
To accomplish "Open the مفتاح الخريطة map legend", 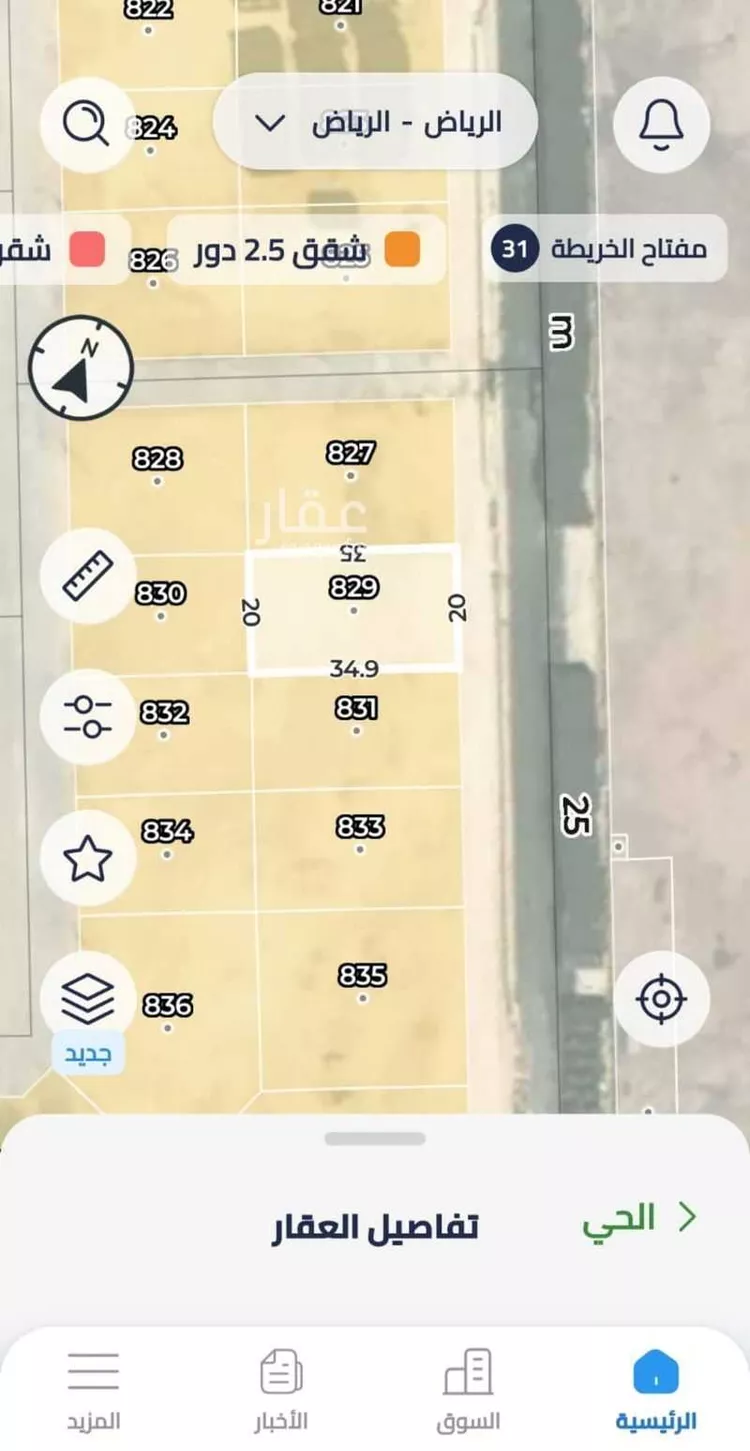I will tap(608, 249).
